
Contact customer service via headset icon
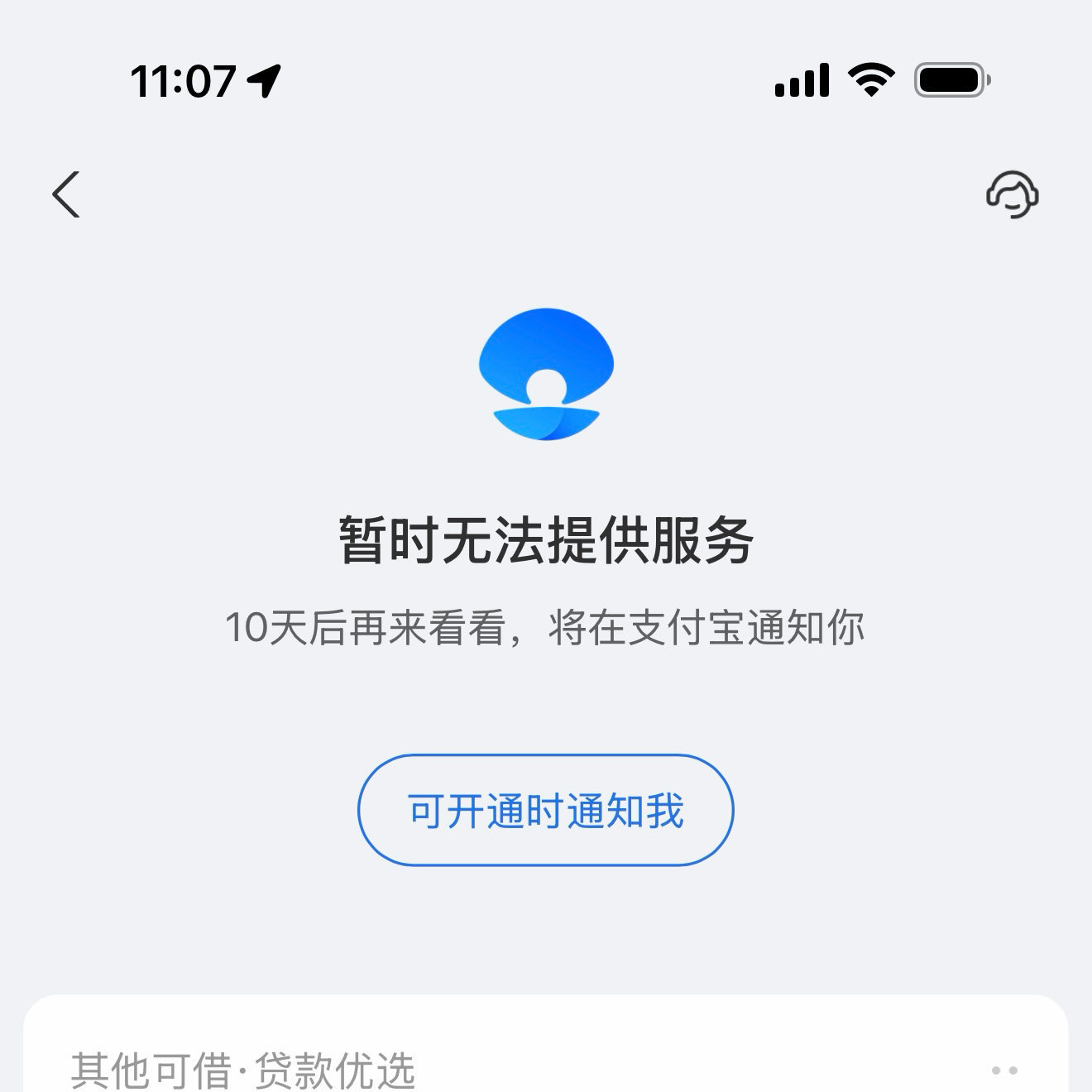(1012, 195)
